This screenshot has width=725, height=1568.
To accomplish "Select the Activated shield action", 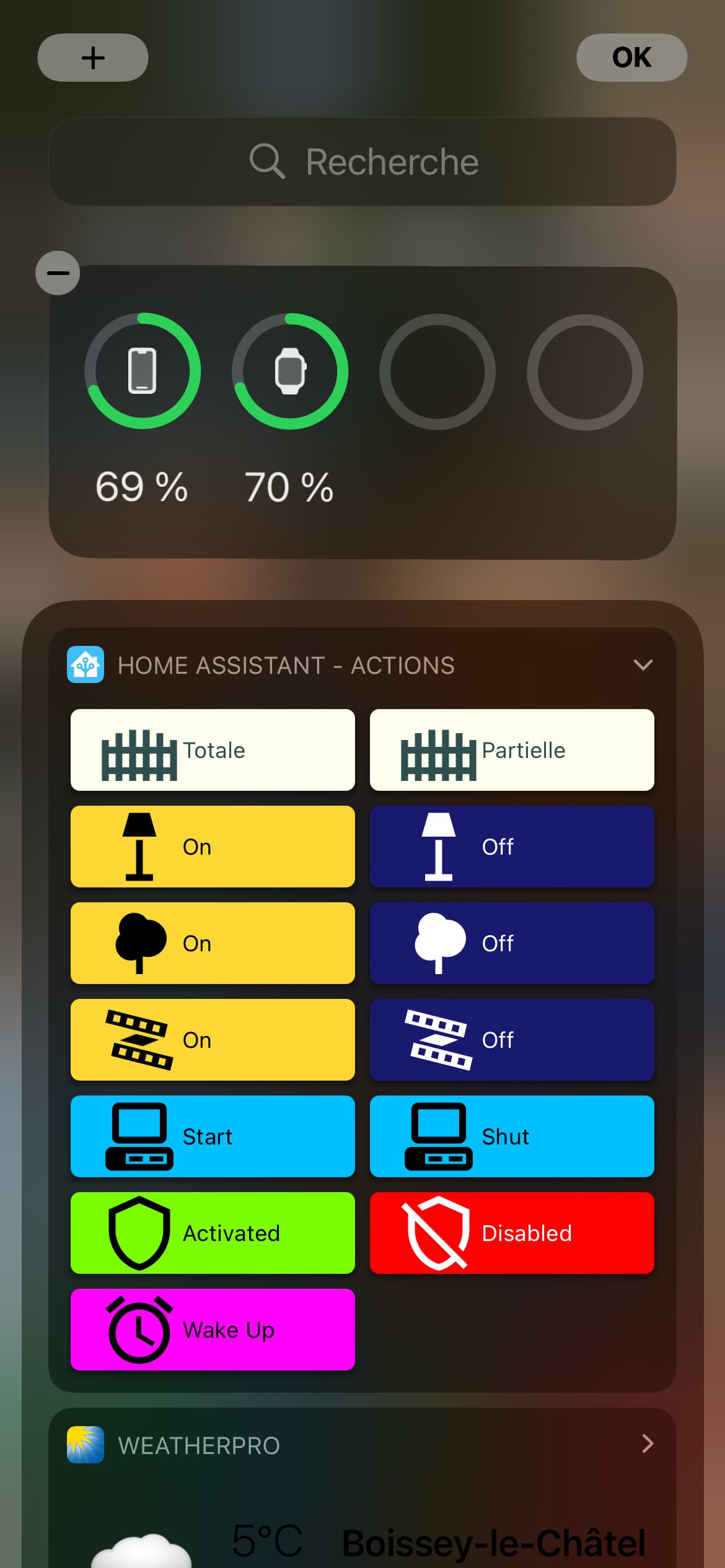I will click(x=213, y=1233).
